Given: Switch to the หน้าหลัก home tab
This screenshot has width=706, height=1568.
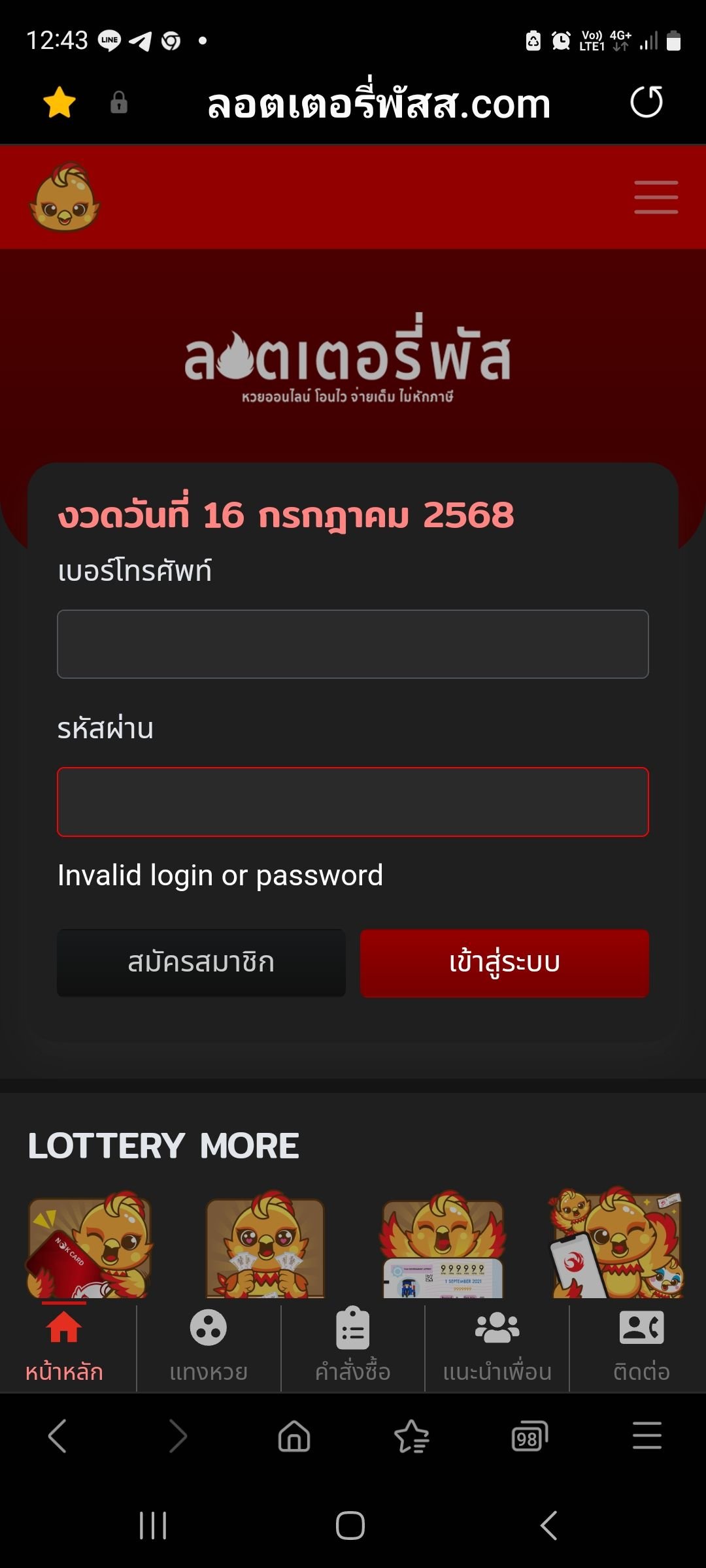Looking at the screenshot, I should tap(64, 1347).
